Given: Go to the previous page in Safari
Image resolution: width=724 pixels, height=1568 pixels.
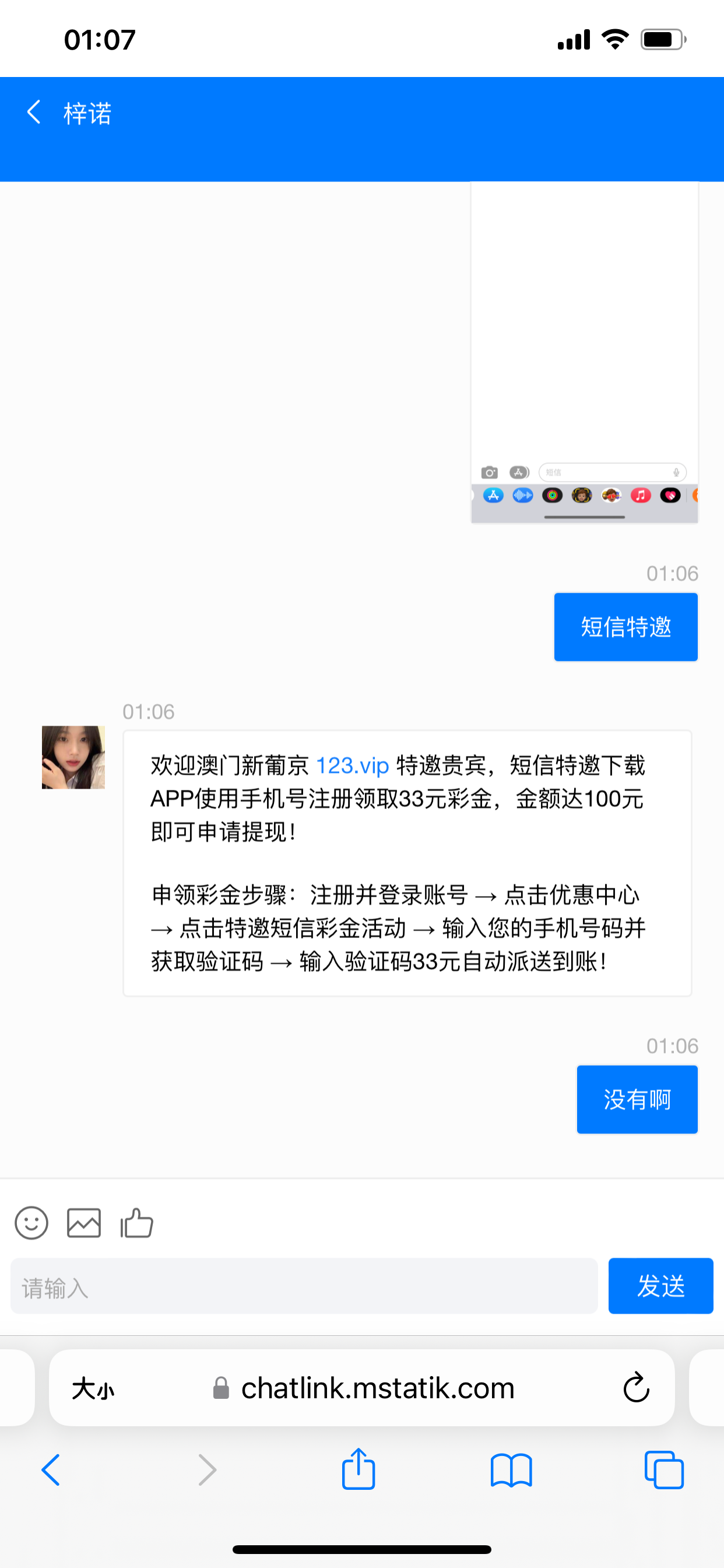Looking at the screenshot, I should pyautogui.click(x=51, y=1470).
